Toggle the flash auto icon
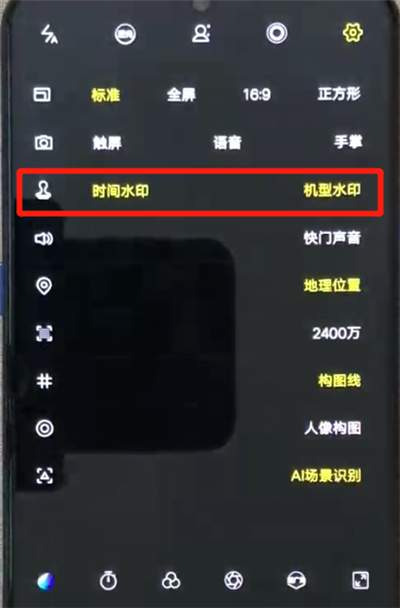This screenshot has height=608, width=400. (x=49, y=34)
